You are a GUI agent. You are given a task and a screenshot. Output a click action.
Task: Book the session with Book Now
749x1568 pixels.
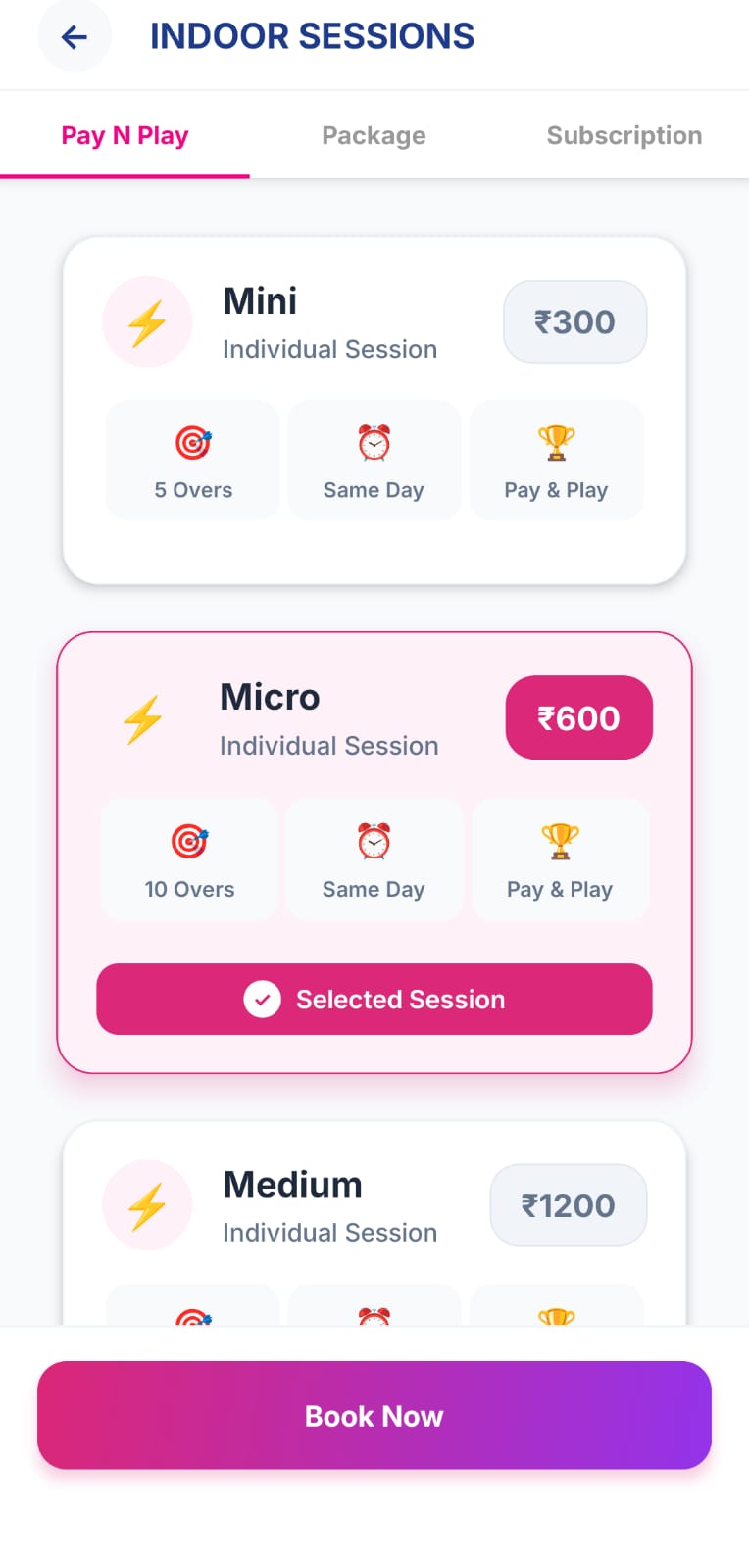pyautogui.click(x=374, y=1415)
